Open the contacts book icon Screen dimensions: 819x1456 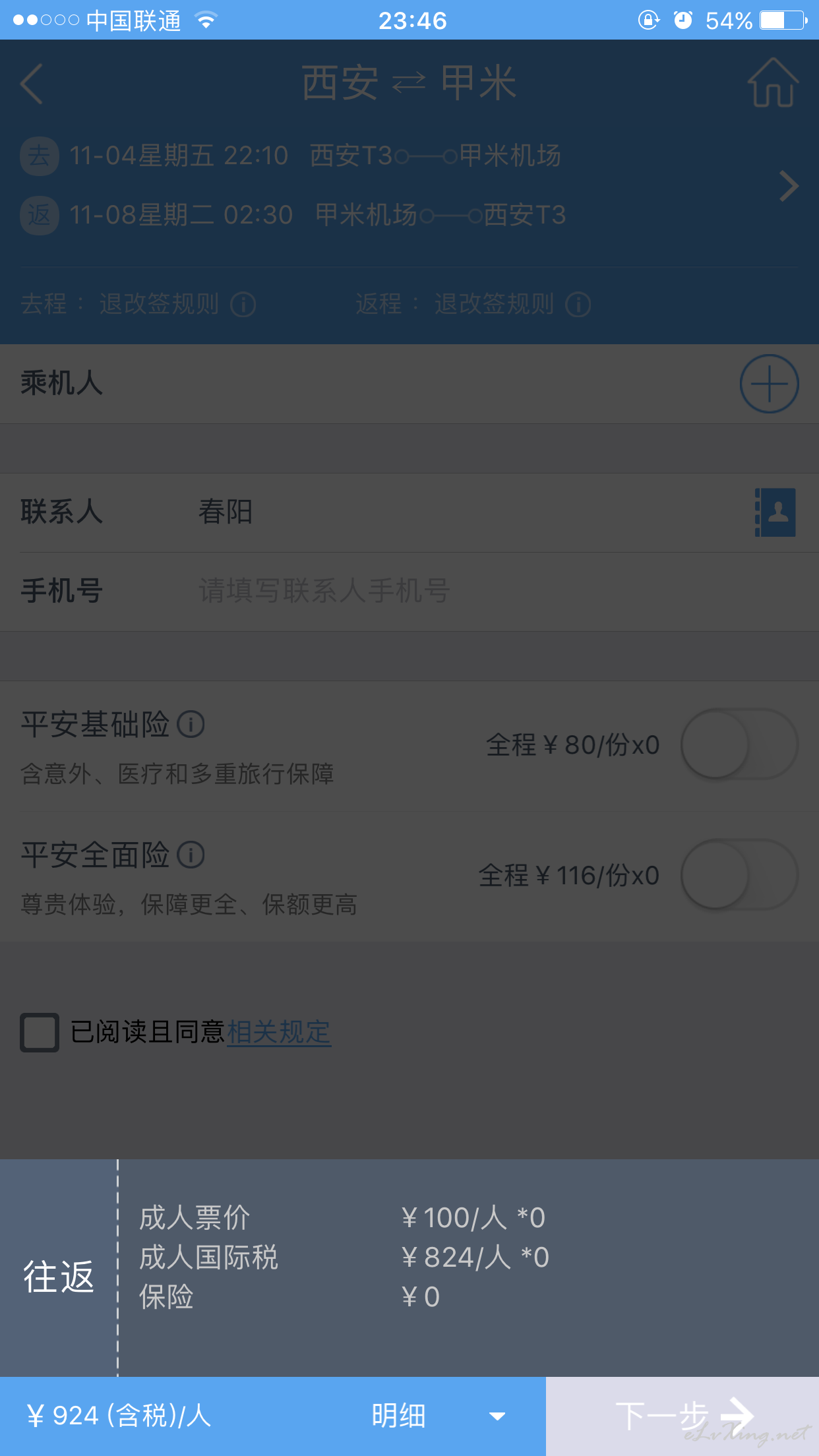click(x=775, y=512)
